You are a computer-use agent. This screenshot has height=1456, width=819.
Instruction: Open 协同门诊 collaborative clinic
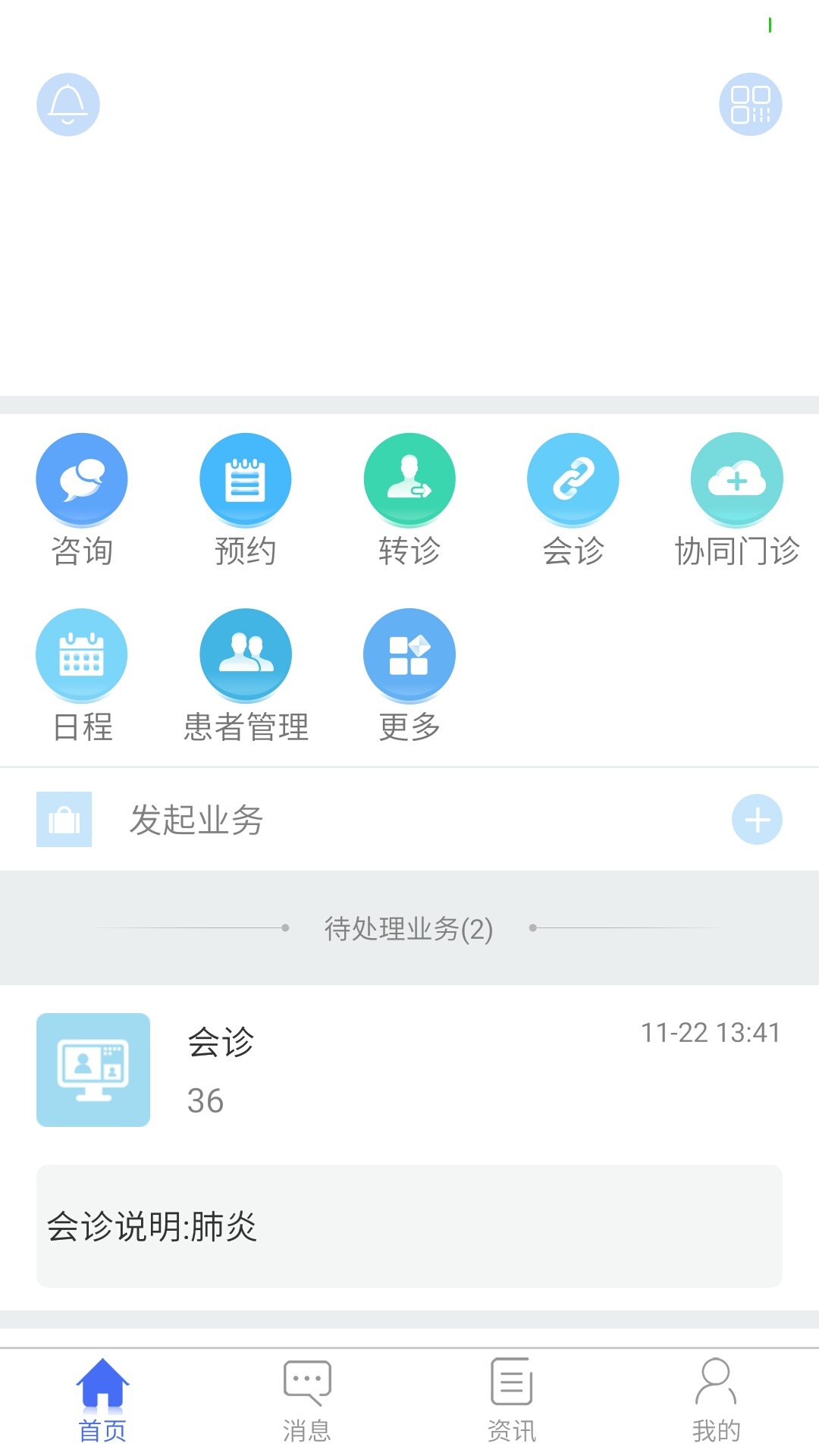coord(737,479)
